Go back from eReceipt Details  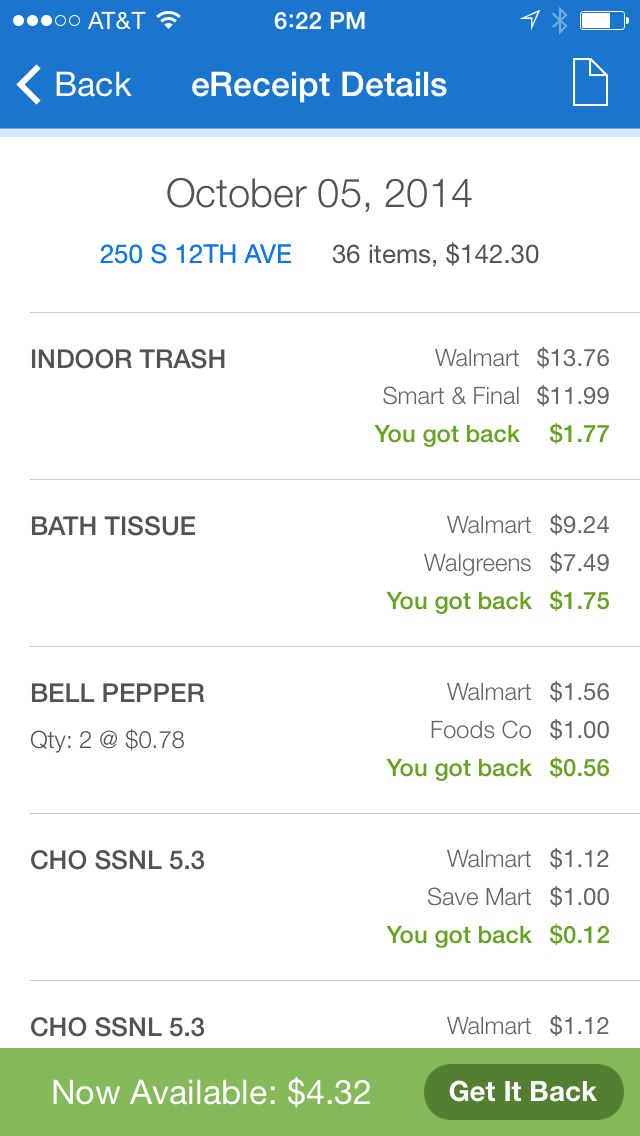coord(73,85)
